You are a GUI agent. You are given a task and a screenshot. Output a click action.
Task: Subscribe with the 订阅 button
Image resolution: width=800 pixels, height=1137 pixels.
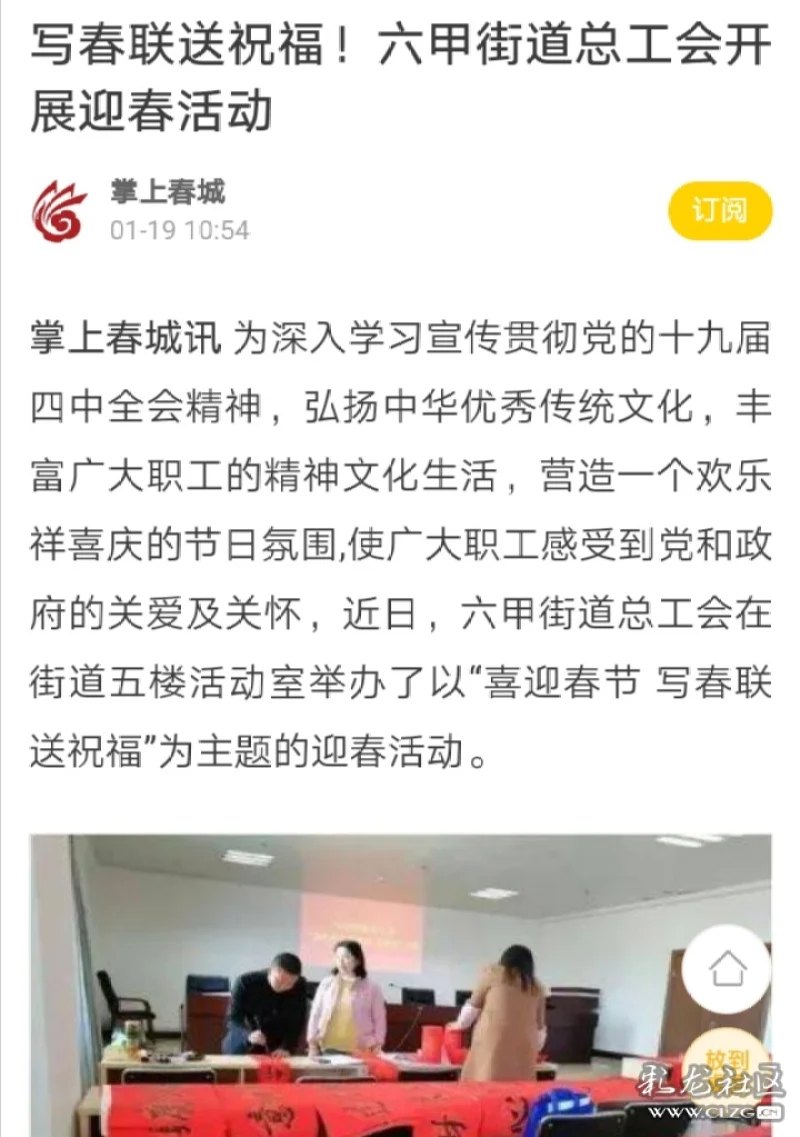pyautogui.click(x=720, y=211)
